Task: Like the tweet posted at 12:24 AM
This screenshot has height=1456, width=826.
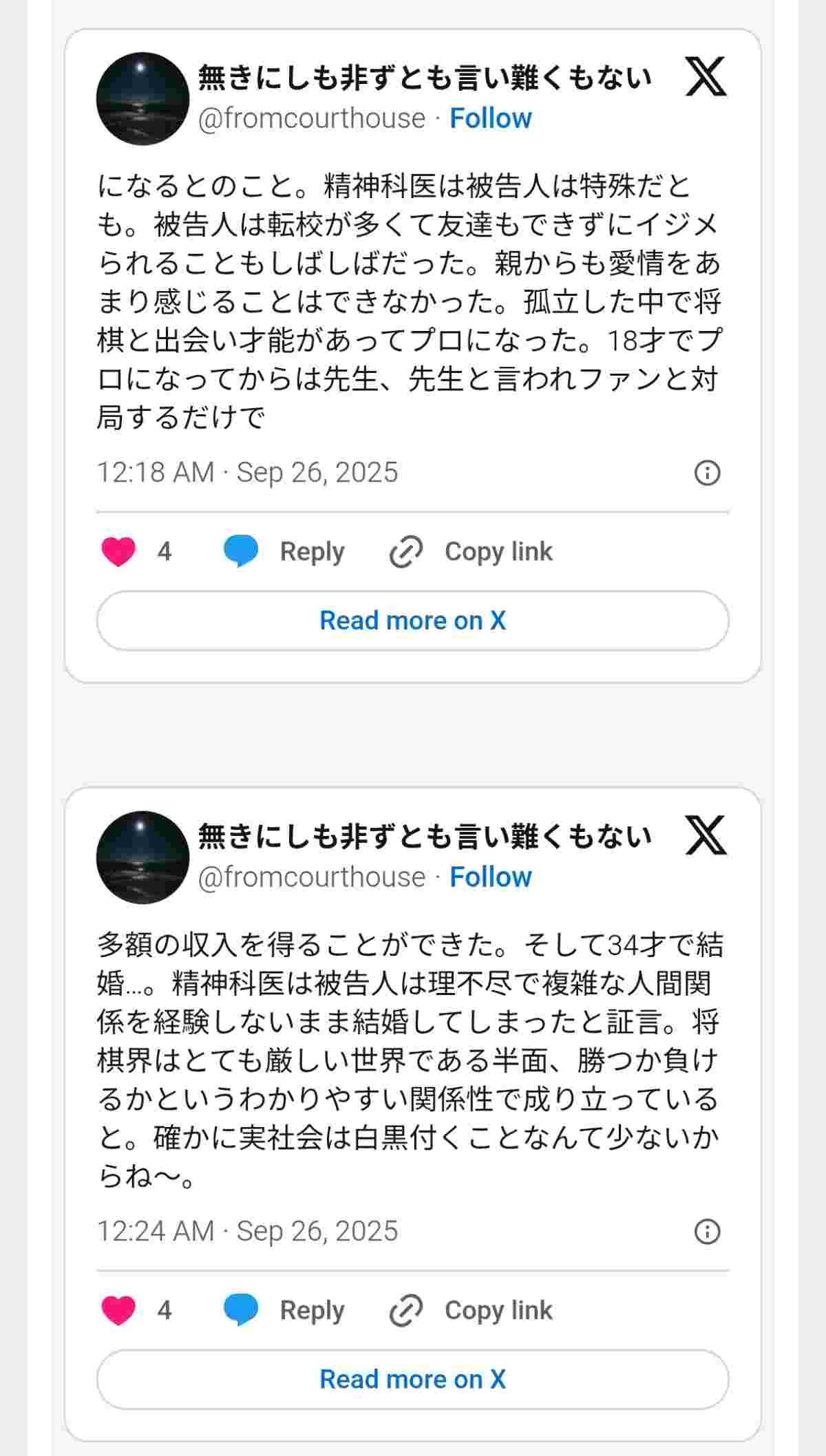Action: tap(118, 1310)
